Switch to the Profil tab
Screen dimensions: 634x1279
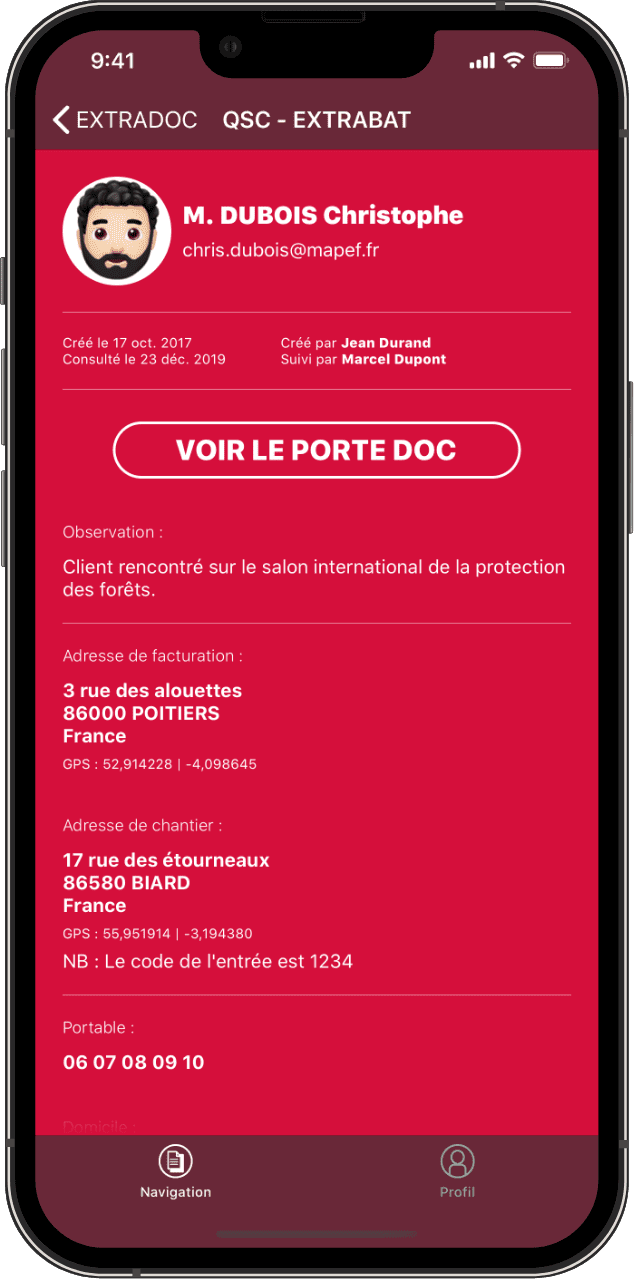[x=457, y=1172]
